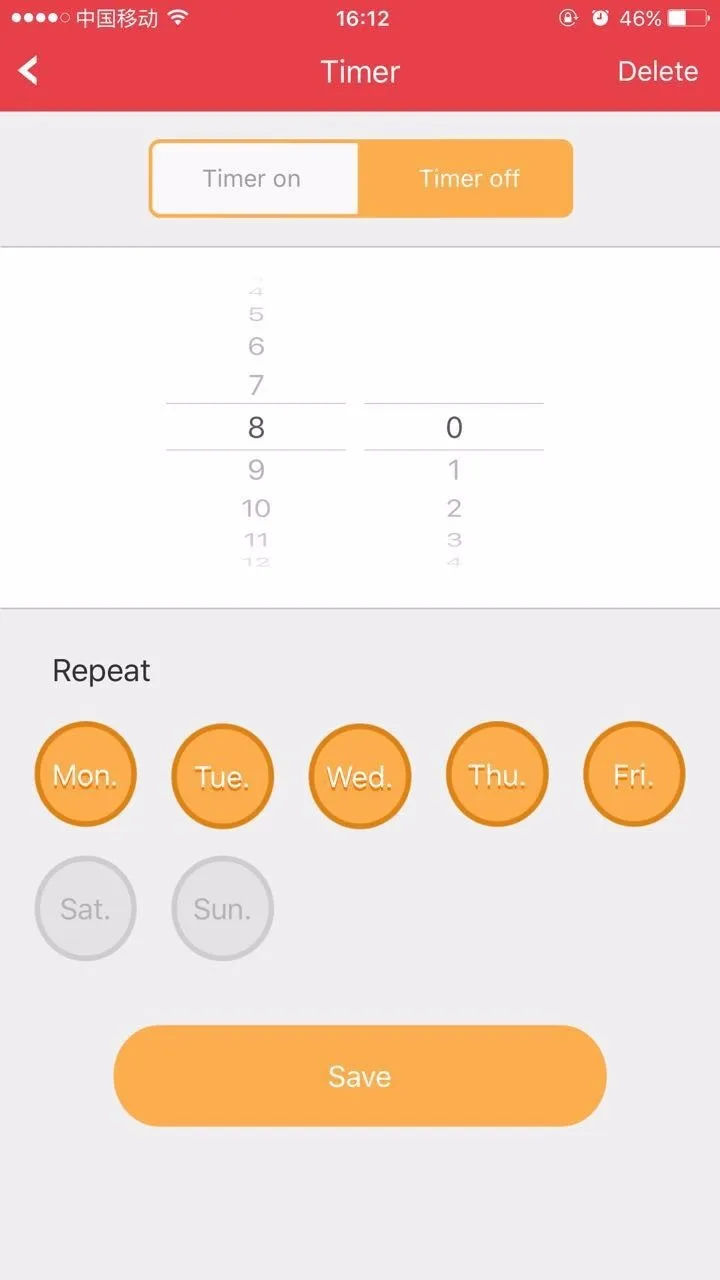Select hour 9 on the hour wheel

(255, 470)
